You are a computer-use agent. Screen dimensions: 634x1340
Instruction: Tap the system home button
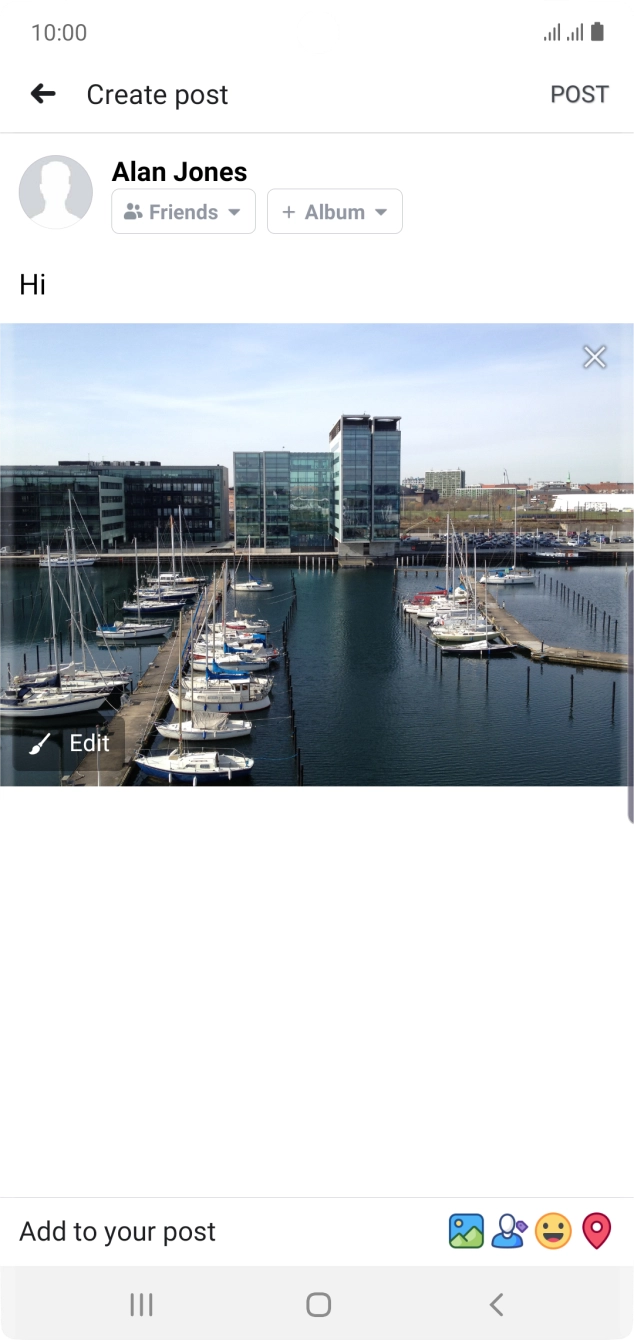click(x=318, y=1304)
